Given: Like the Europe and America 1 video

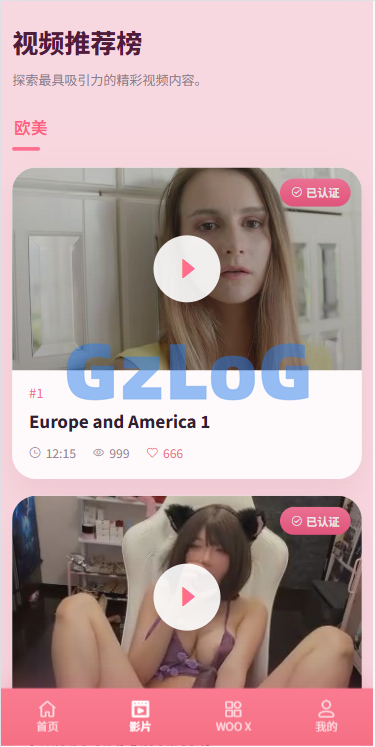Looking at the screenshot, I should pos(165,454).
